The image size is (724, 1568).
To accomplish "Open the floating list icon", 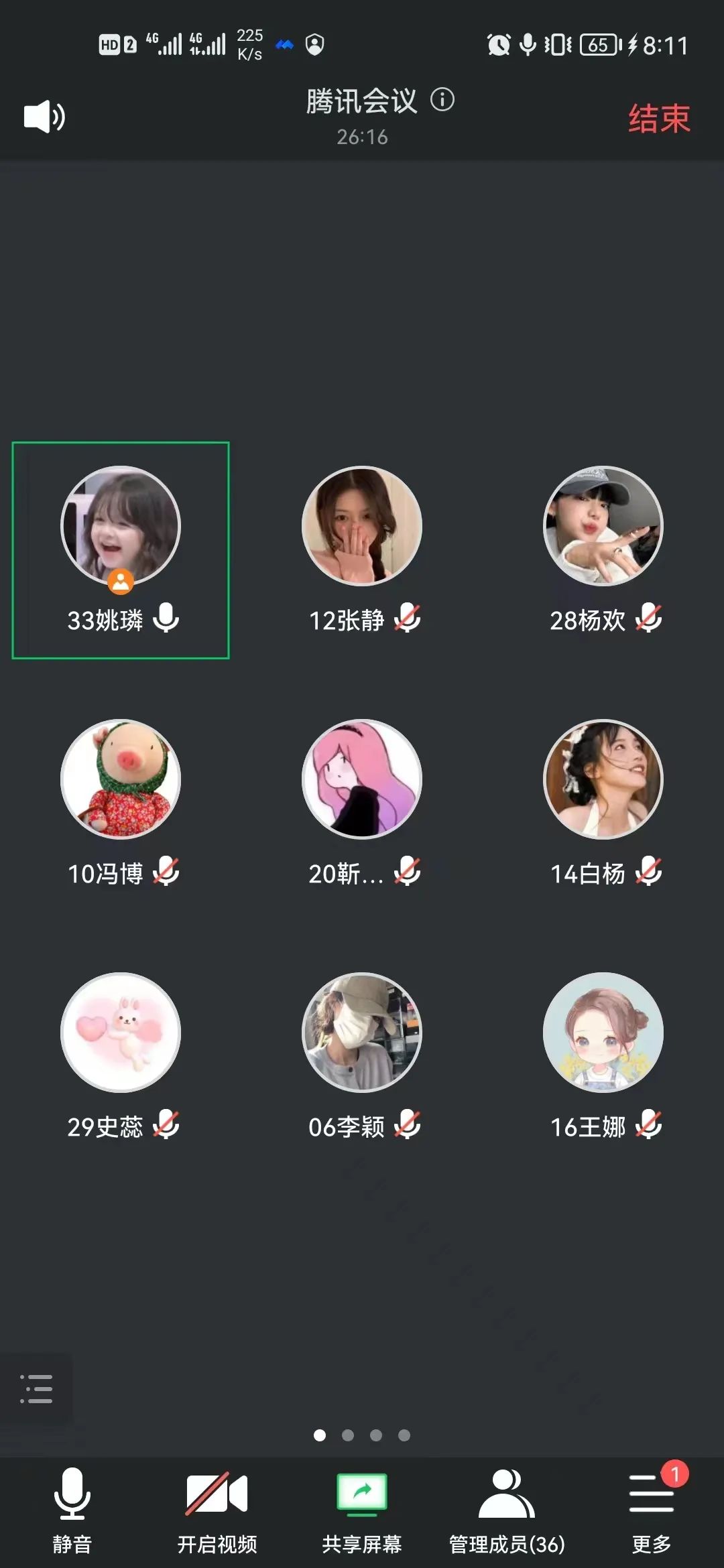I will [x=36, y=1388].
